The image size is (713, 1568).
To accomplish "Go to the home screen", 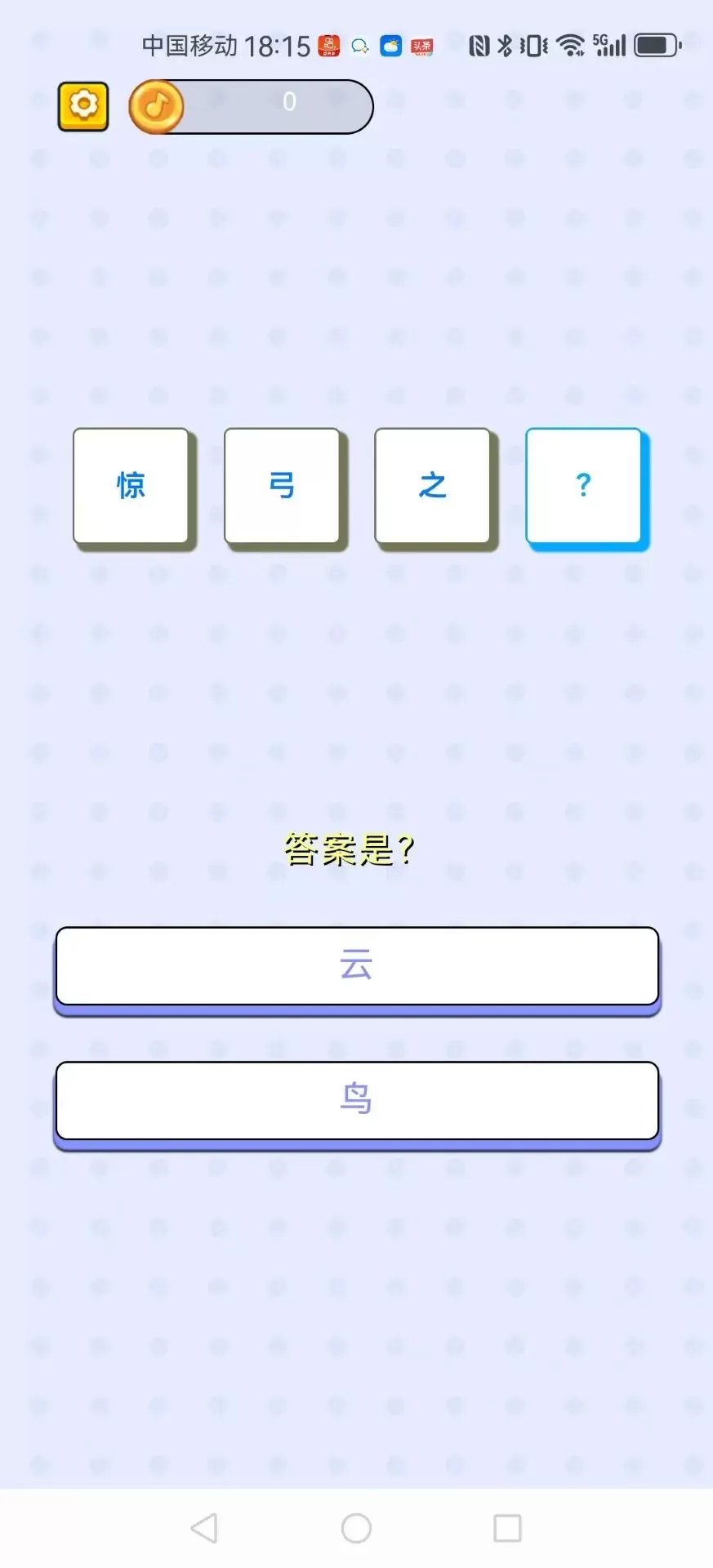I will pos(356,1528).
